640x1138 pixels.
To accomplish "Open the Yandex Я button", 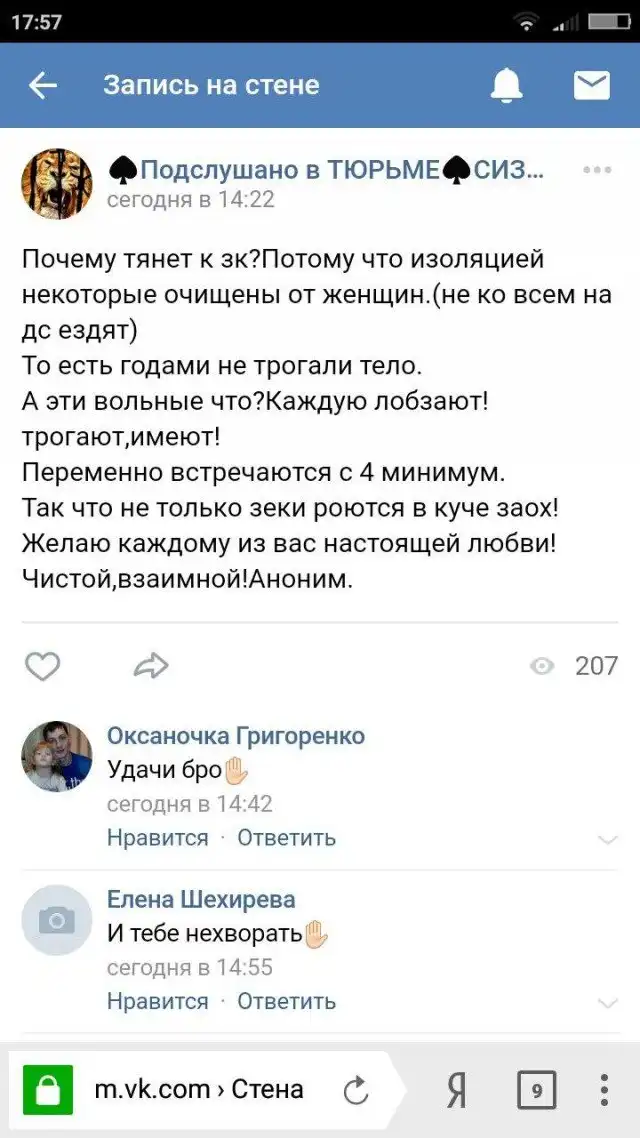I will coord(456,1091).
